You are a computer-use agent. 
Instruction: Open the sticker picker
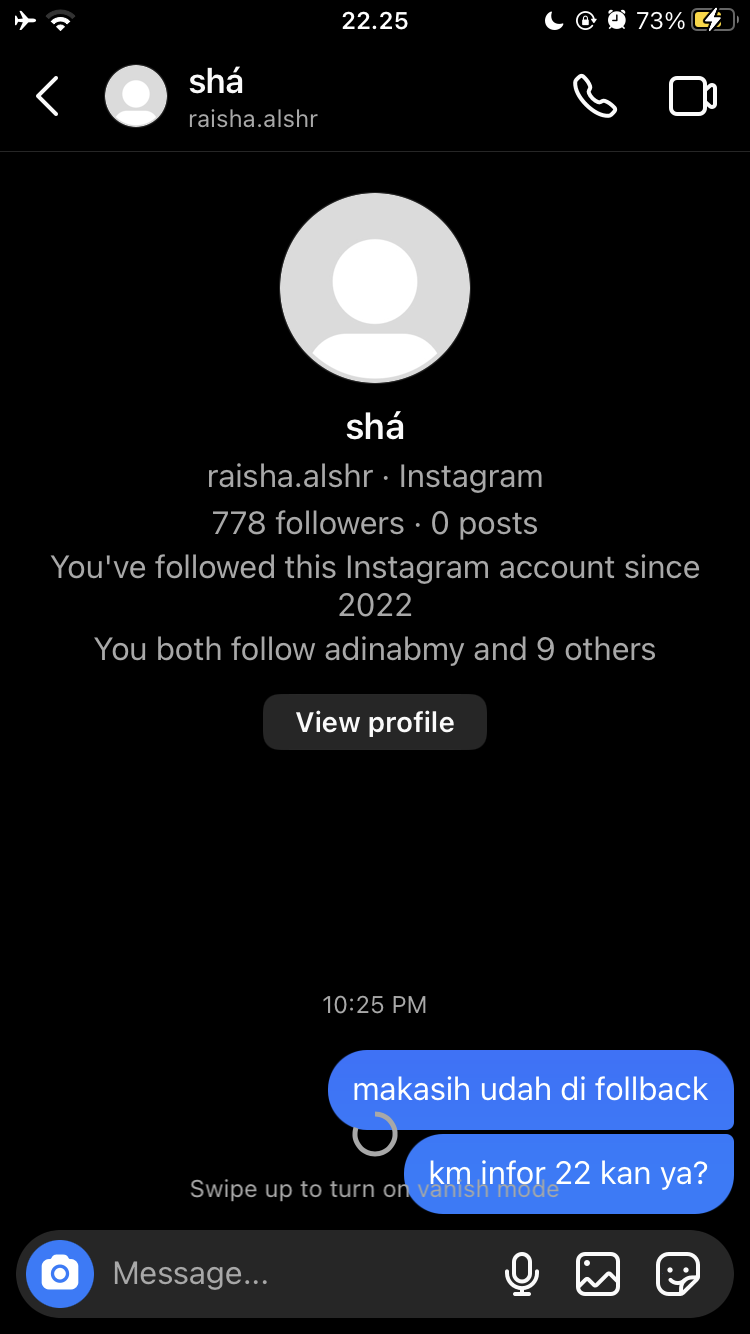(x=677, y=1274)
